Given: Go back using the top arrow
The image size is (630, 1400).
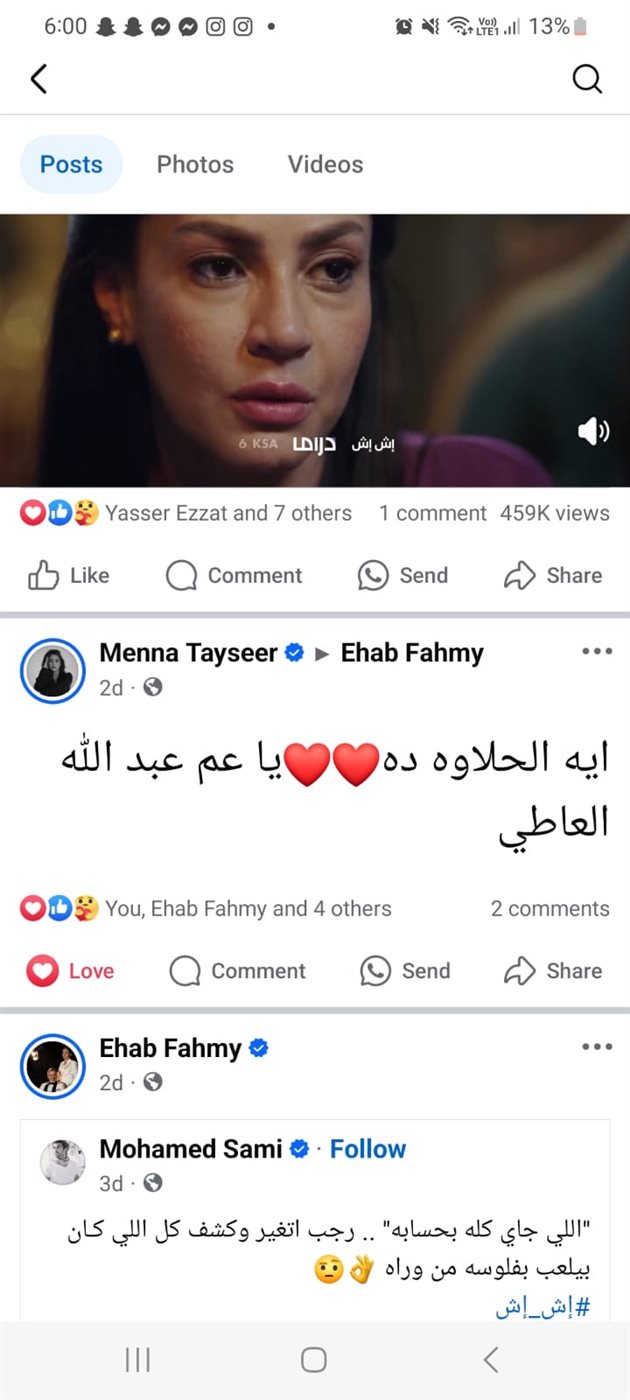Looking at the screenshot, I should click(39, 79).
